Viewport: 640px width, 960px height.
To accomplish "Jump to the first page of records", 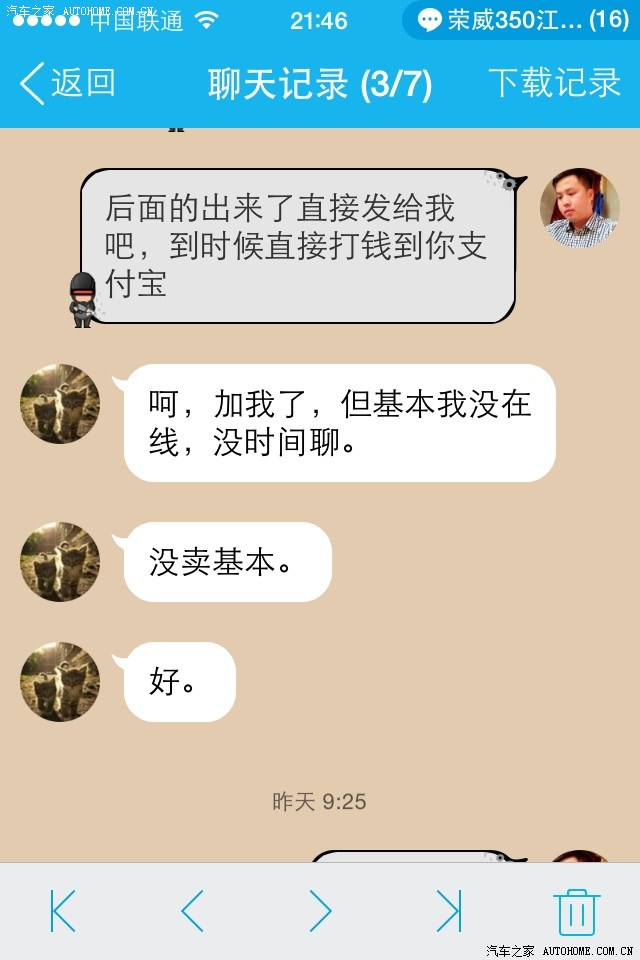I will pos(63,911).
